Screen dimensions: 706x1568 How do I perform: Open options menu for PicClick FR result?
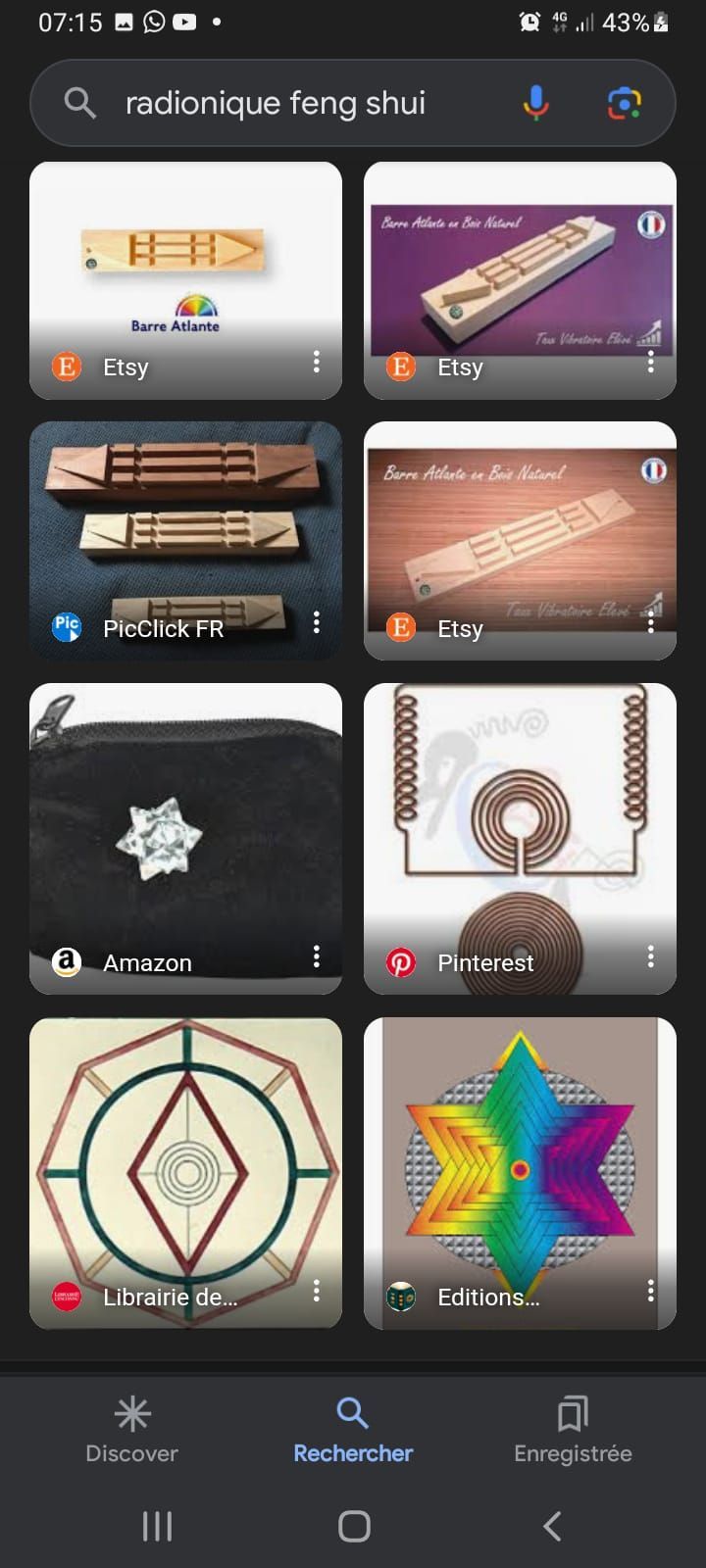tap(316, 622)
